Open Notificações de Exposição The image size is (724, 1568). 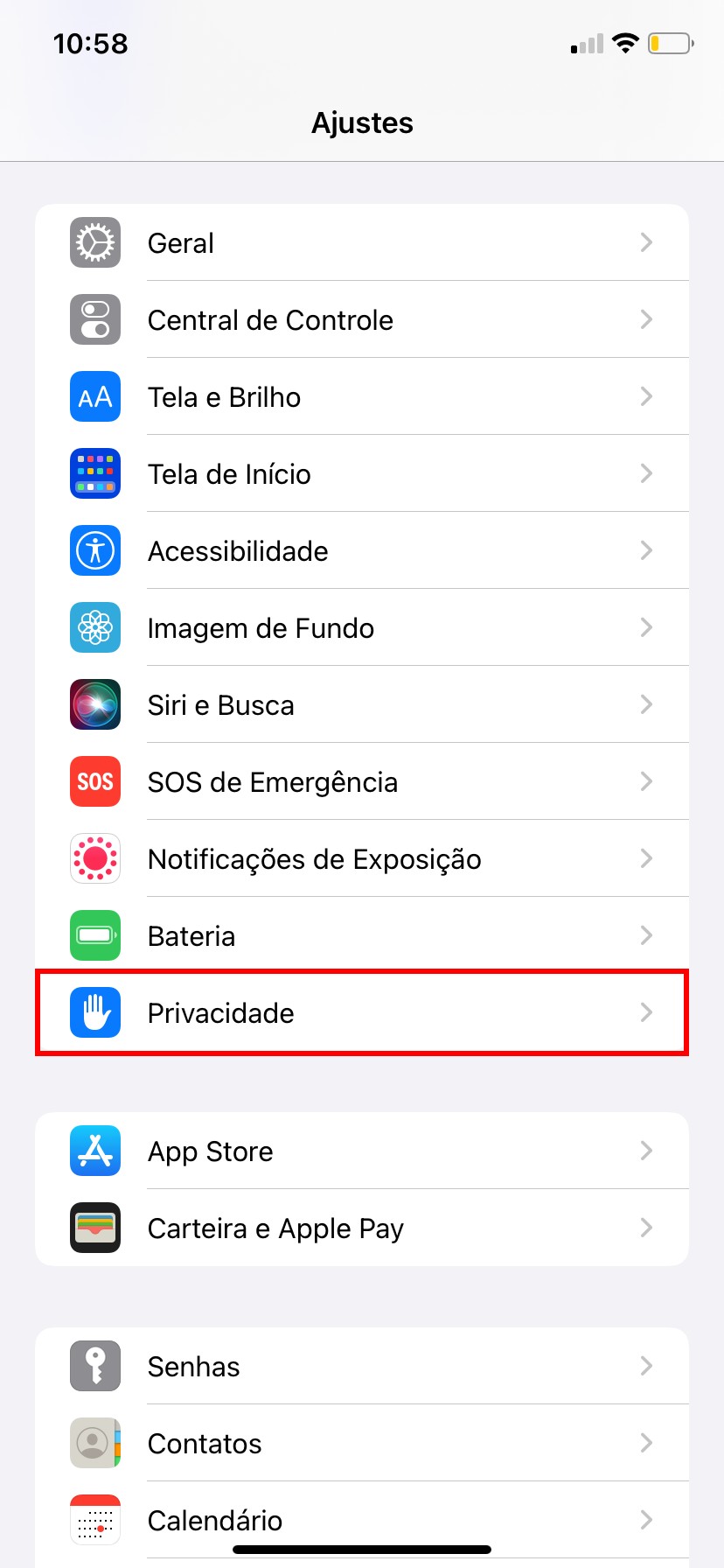361,858
